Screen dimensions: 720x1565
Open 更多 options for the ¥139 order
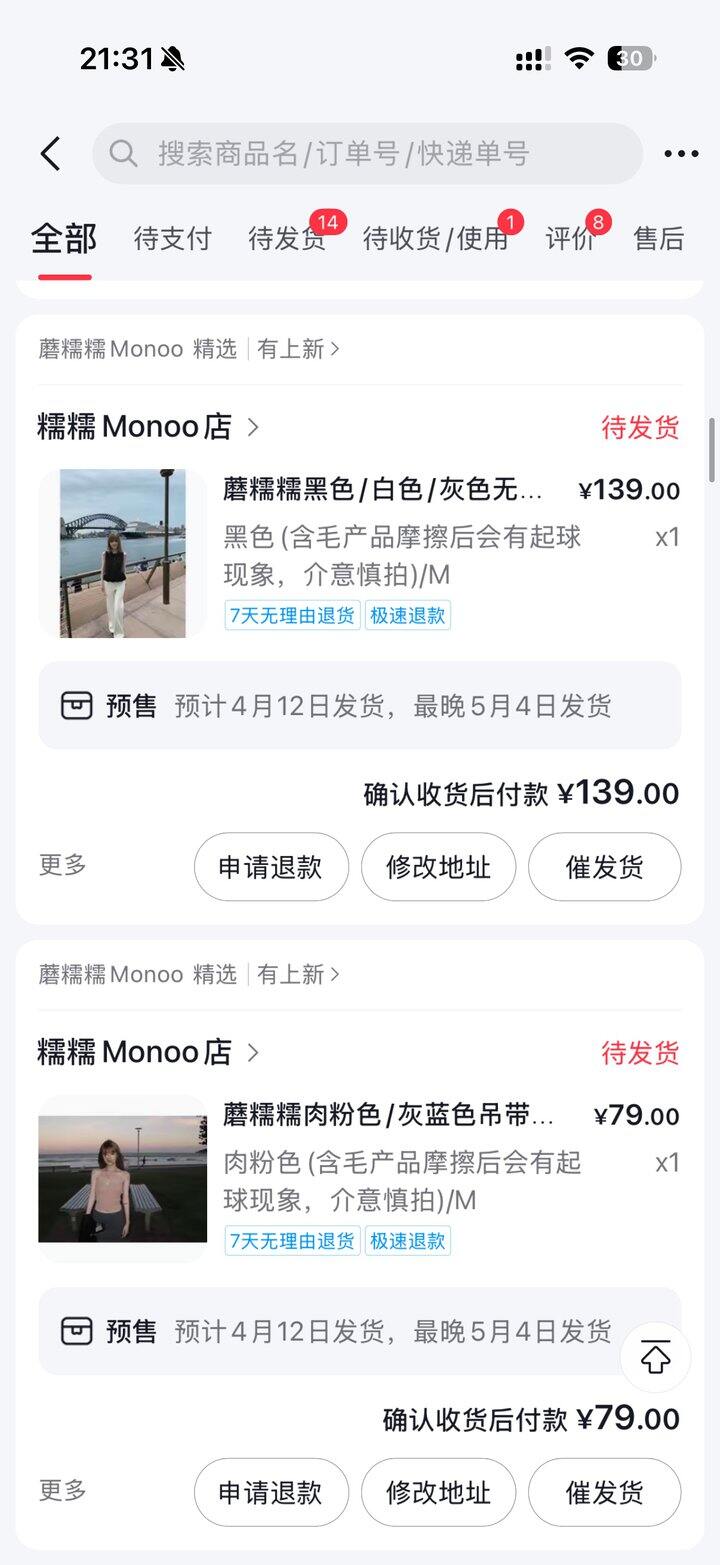click(63, 865)
